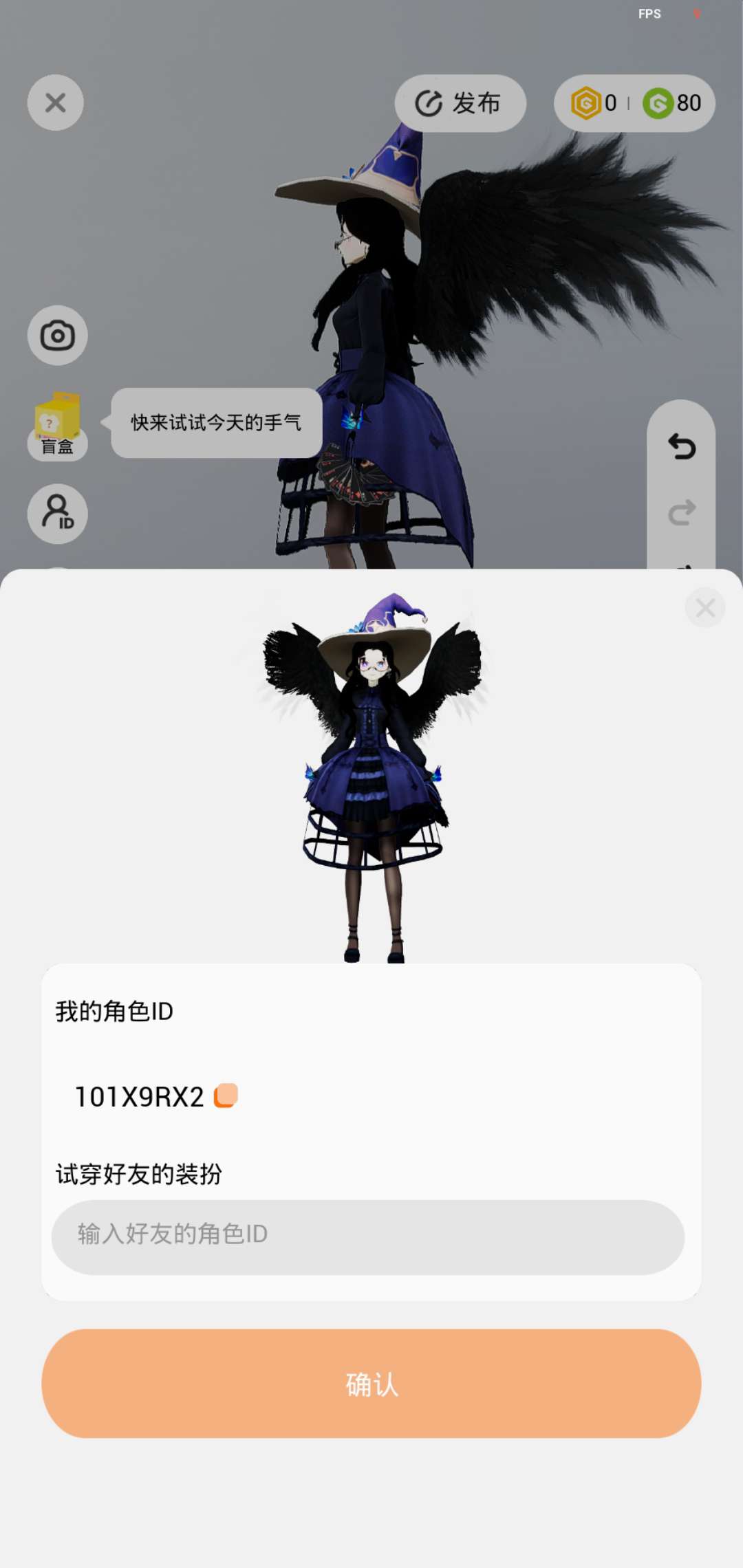
Task: Open the coin balance pill
Action: (x=634, y=103)
